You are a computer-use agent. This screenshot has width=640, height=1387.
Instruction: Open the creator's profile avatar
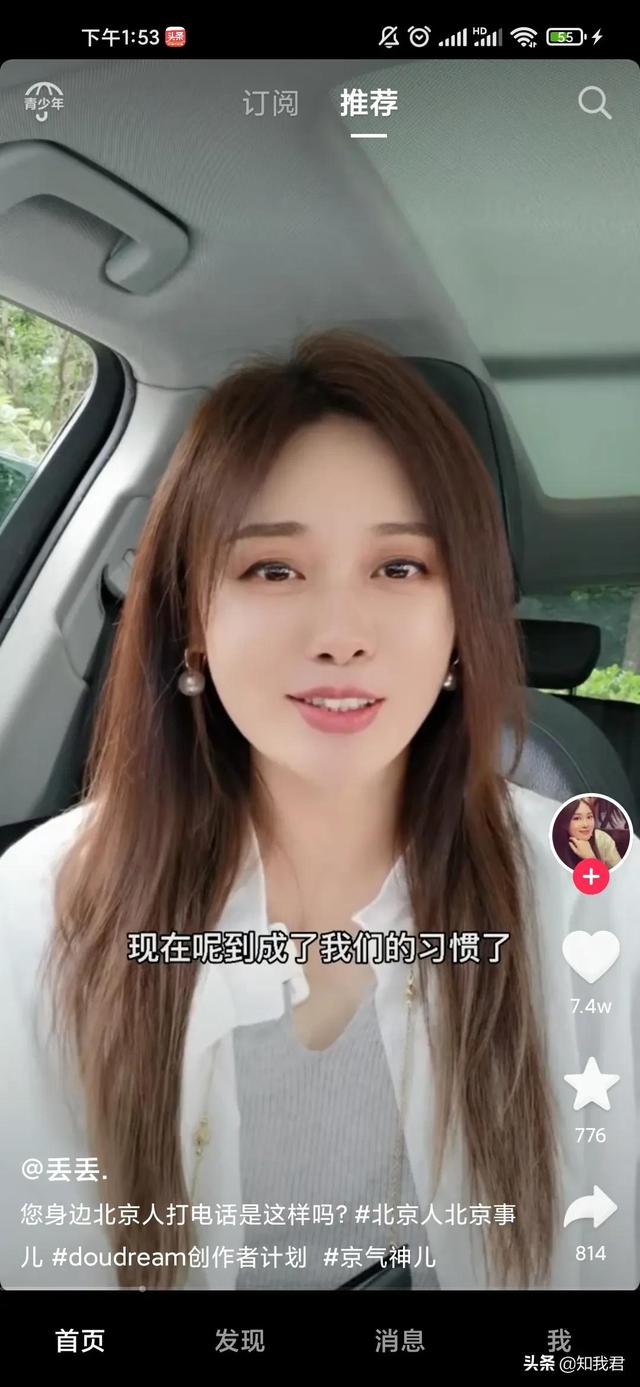[x=591, y=834]
